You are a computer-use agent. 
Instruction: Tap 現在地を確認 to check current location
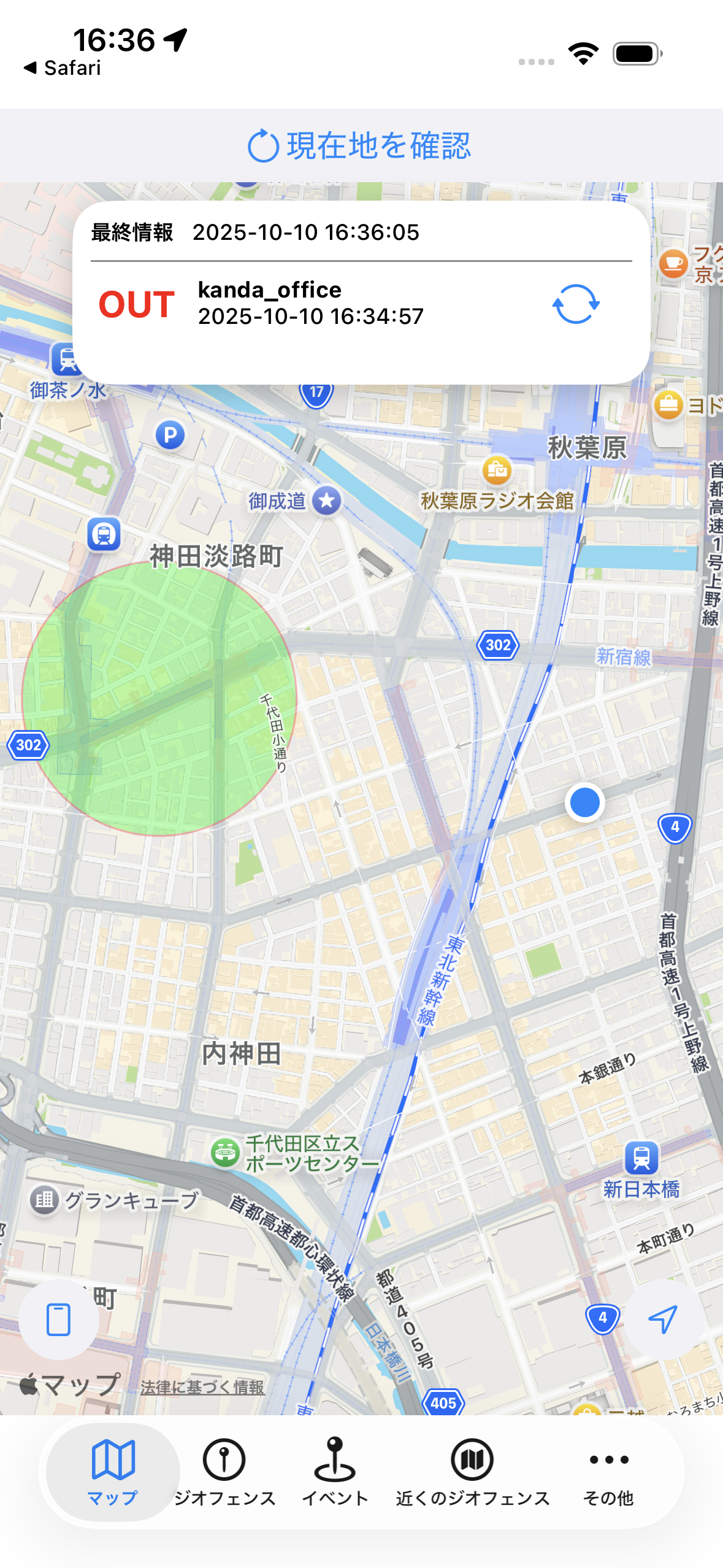coord(360,146)
